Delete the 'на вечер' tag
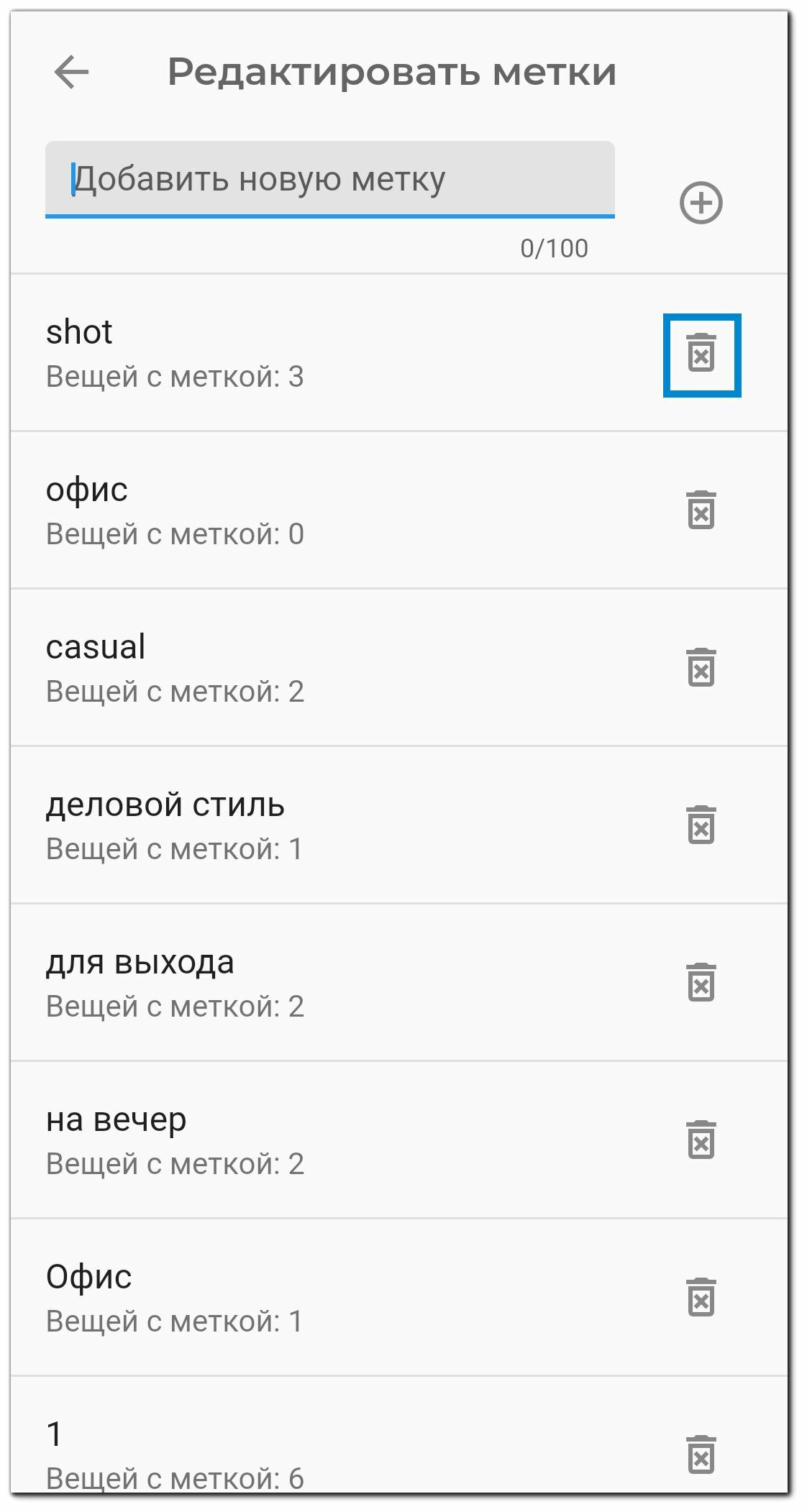The width and height of the screenshot is (807, 1512). click(x=701, y=1140)
